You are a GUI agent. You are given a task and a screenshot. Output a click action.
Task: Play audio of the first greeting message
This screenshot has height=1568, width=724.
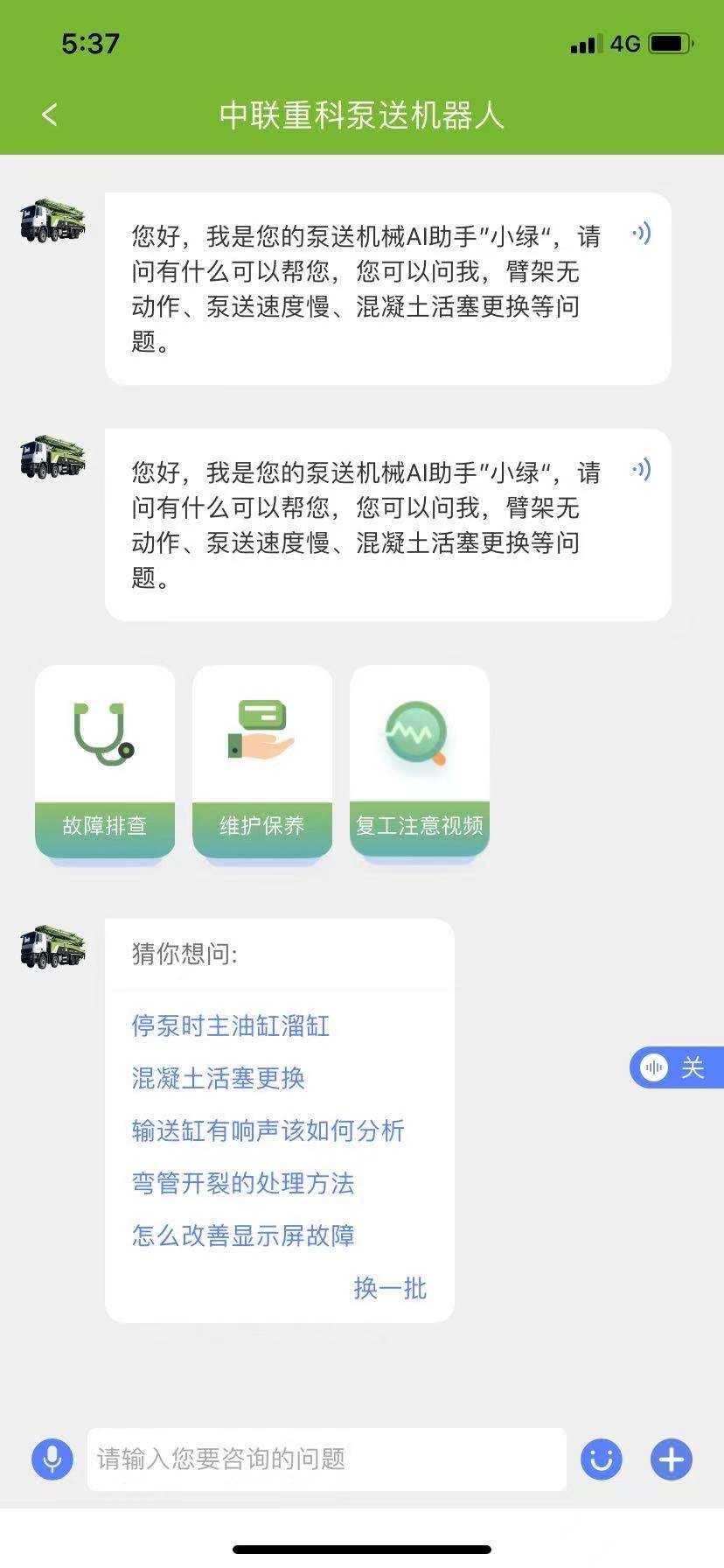coord(642,234)
